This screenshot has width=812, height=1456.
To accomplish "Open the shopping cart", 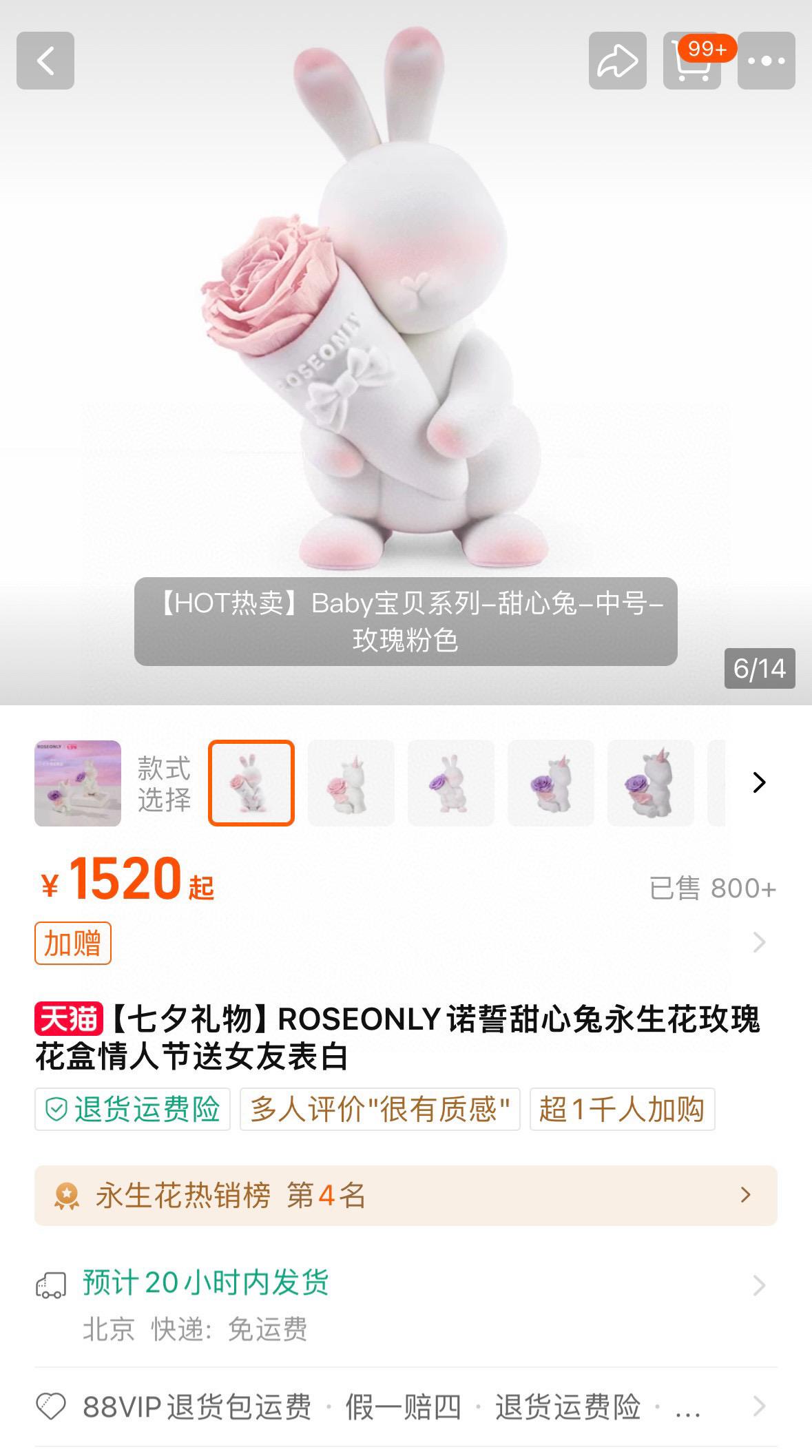I will click(x=691, y=61).
